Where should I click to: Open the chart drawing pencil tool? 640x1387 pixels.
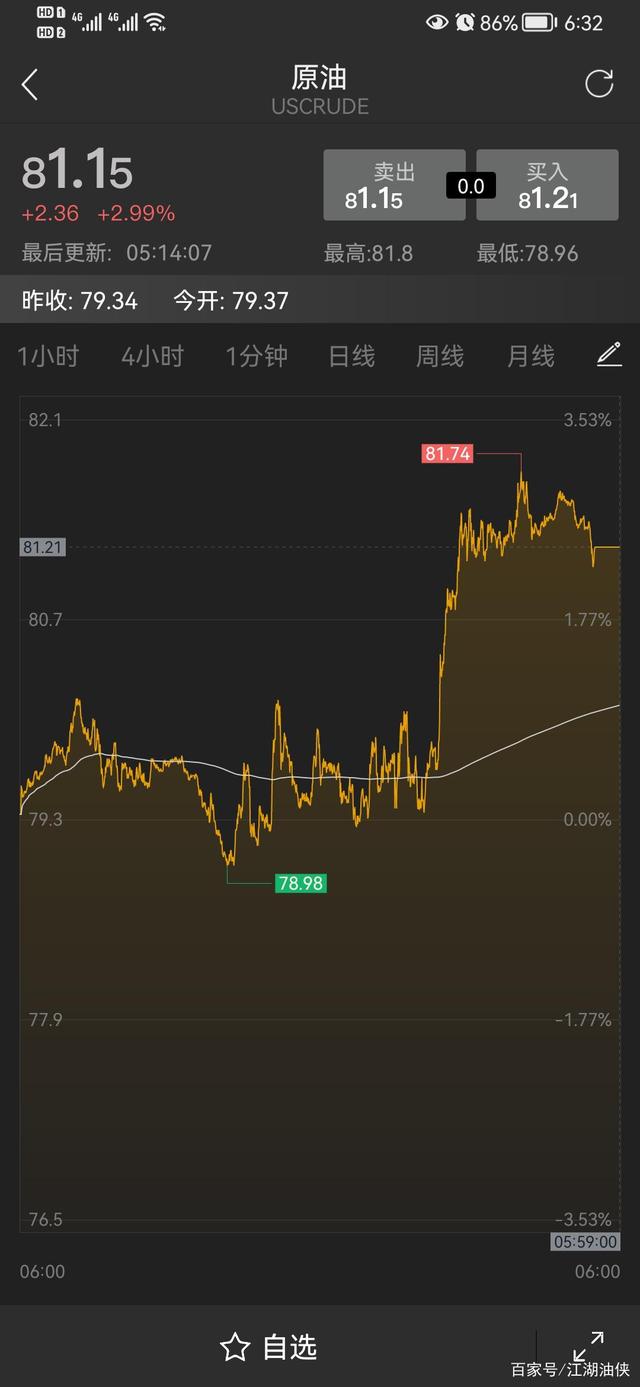point(609,354)
